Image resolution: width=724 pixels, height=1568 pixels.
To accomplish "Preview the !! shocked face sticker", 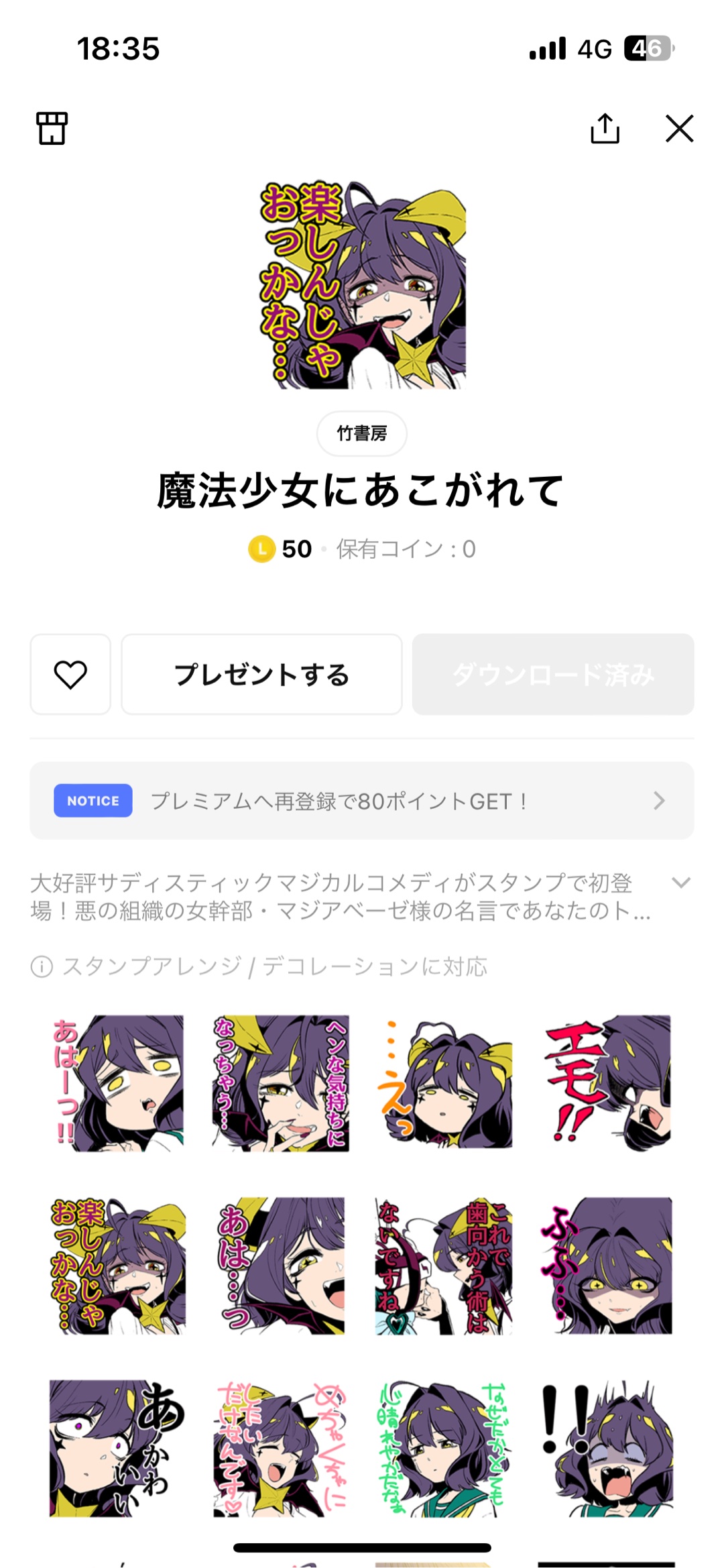I will coord(607,1448).
